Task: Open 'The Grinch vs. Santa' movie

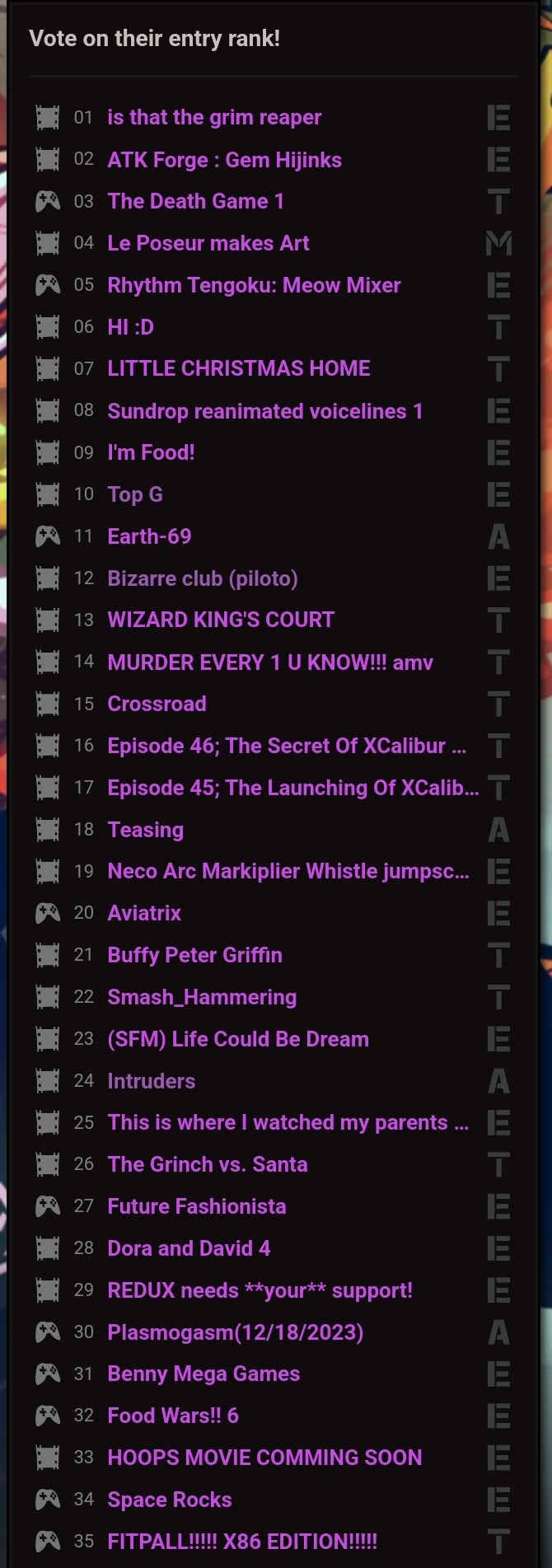Action: pyautogui.click(x=207, y=1164)
